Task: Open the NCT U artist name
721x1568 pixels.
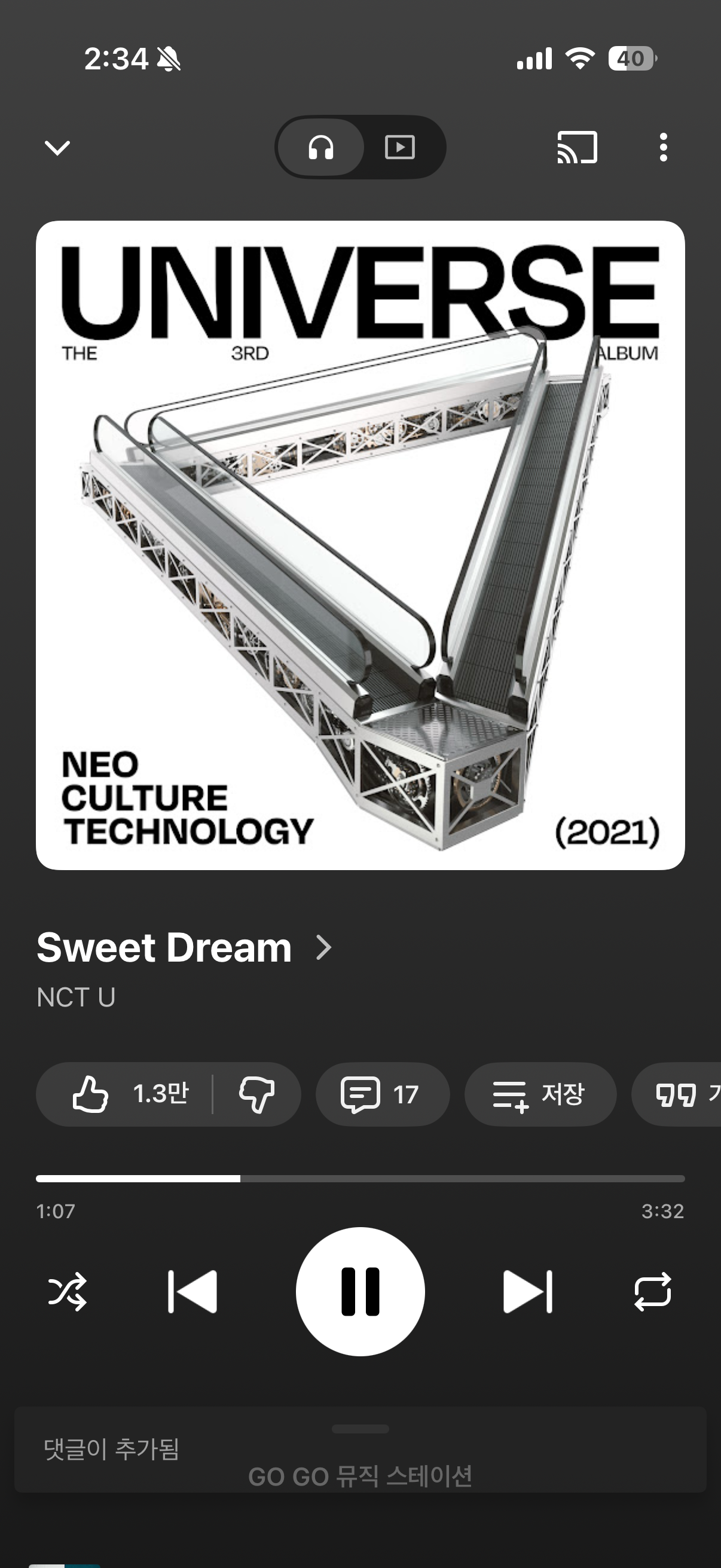Action: (75, 996)
